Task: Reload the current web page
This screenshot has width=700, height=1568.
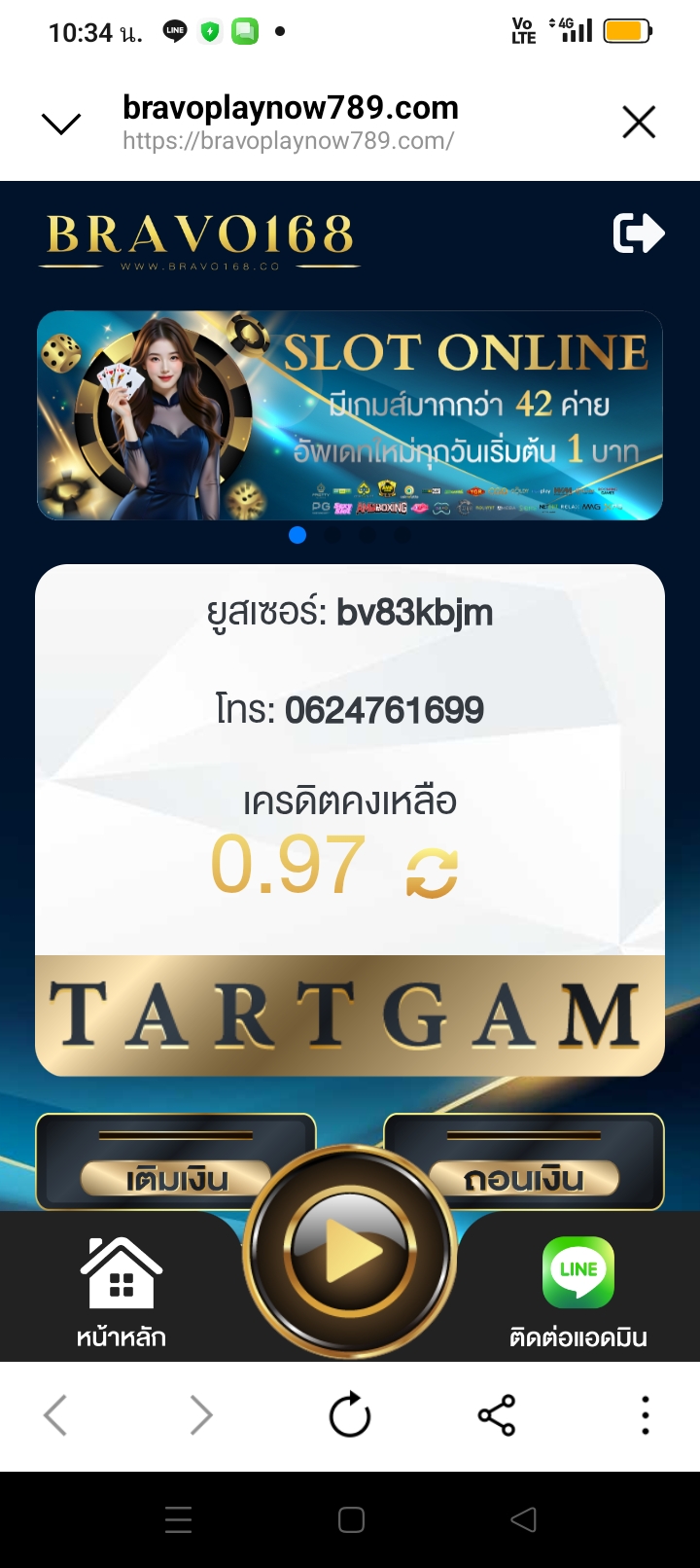Action: [350, 1415]
